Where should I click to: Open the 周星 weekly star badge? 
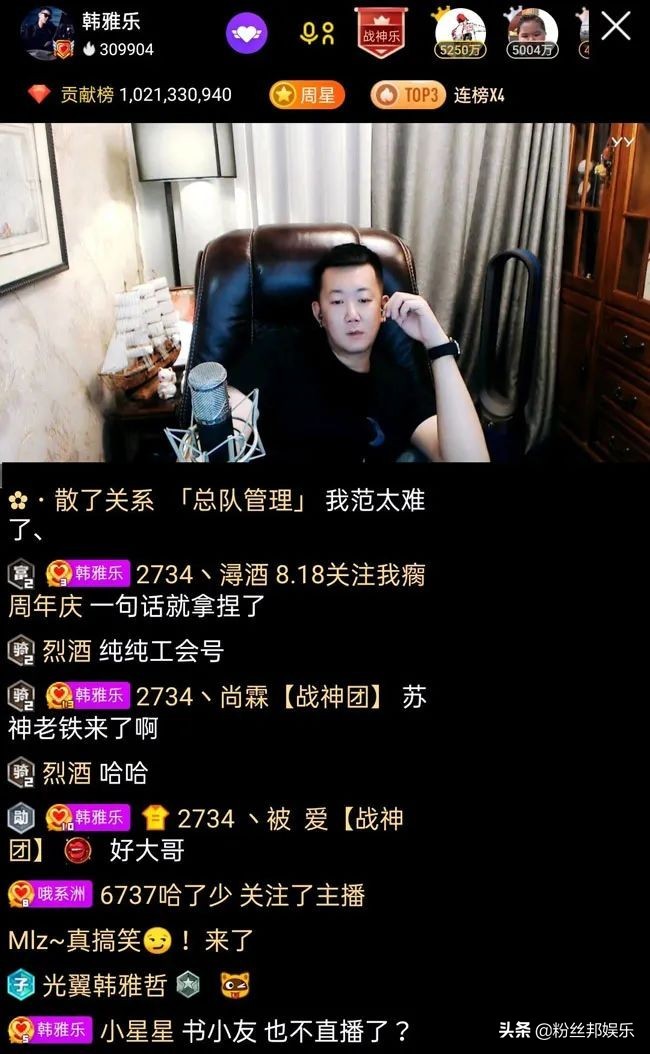pyautogui.click(x=306, y=95)
